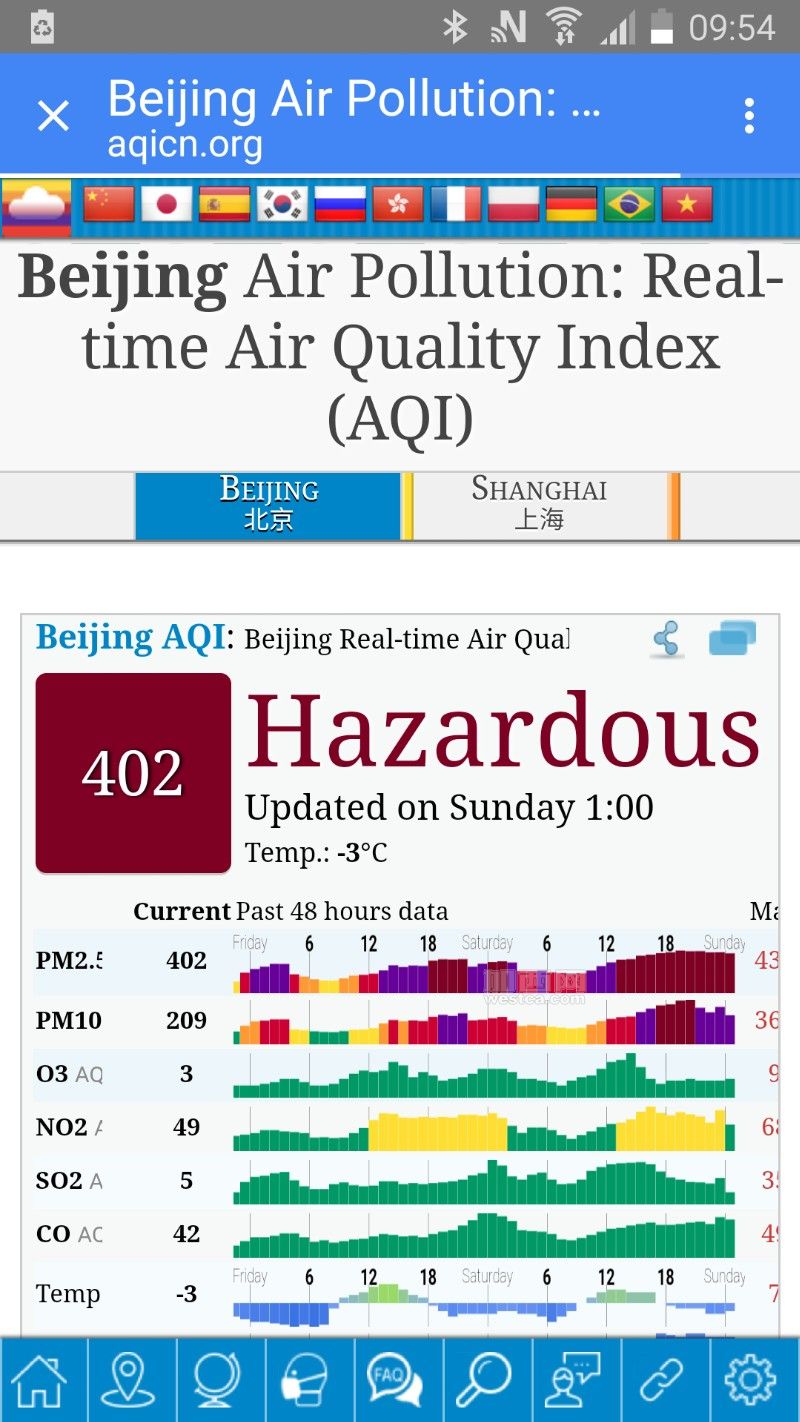Open the comments bubbles icon beside Beijing AQI
800x1422 pixels.
pyautogui.click(x=732, y=638)
